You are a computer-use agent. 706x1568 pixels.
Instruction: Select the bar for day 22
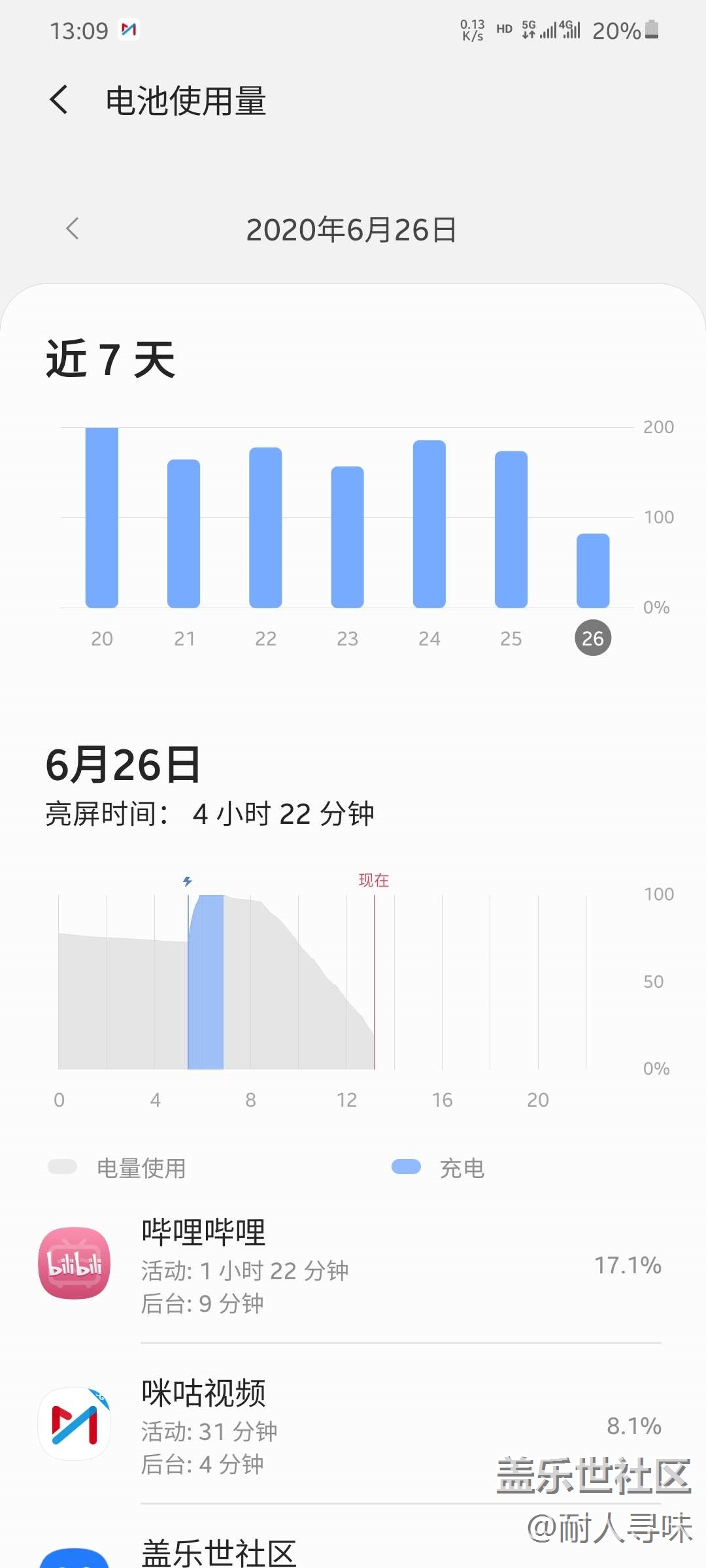(x=265, y=527)
